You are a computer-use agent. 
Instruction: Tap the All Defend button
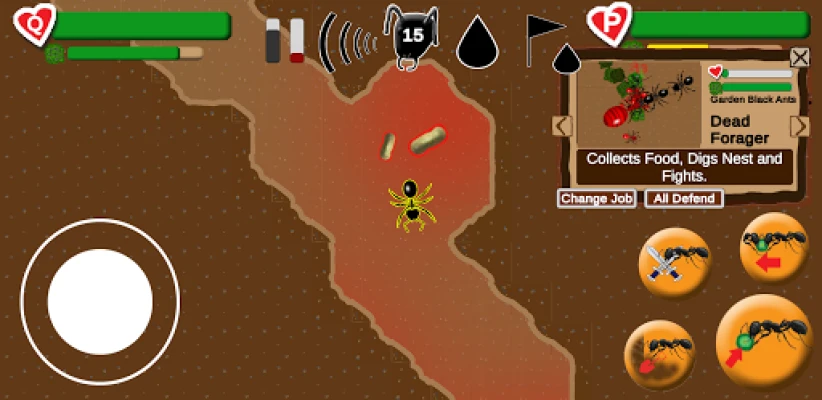pos(684,198)
